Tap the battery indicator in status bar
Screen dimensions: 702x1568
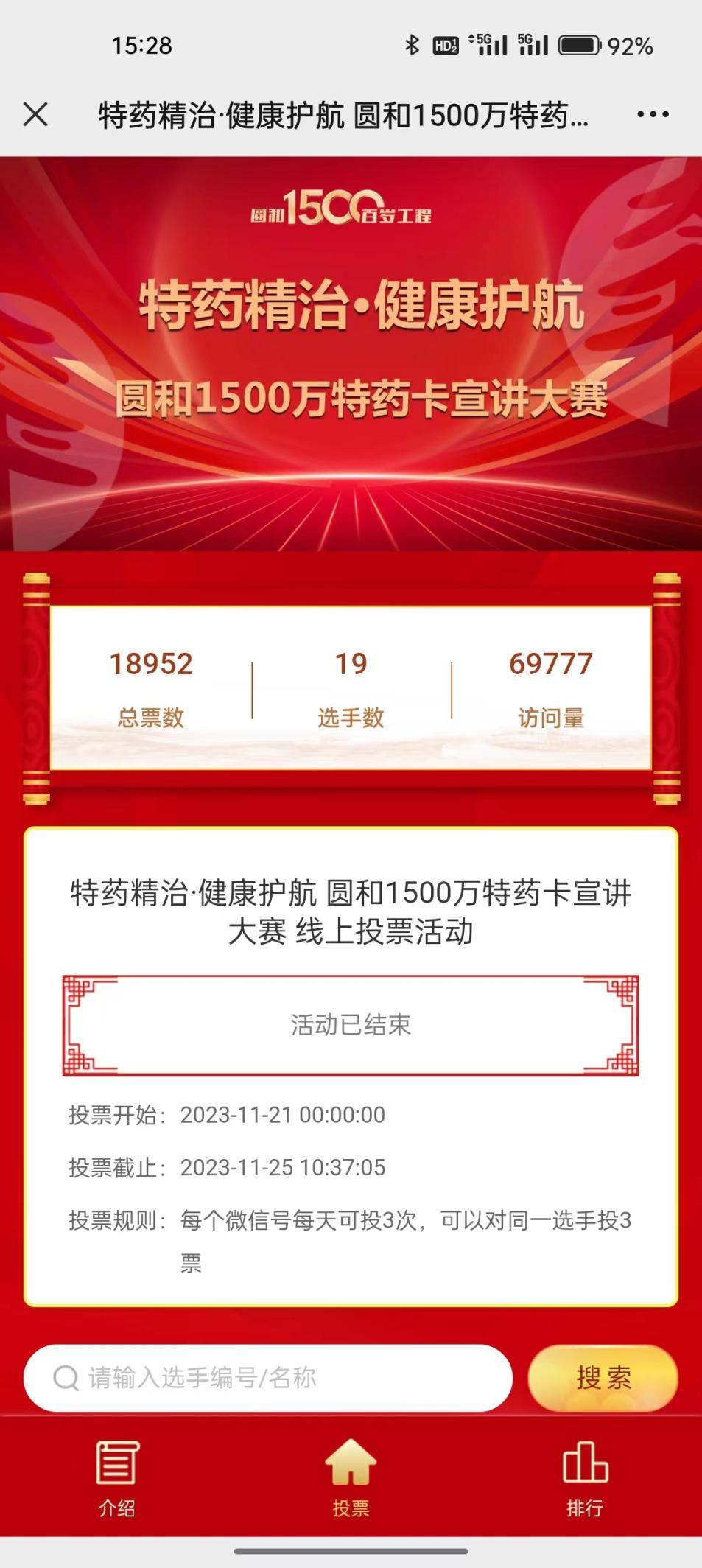[579, 46]
